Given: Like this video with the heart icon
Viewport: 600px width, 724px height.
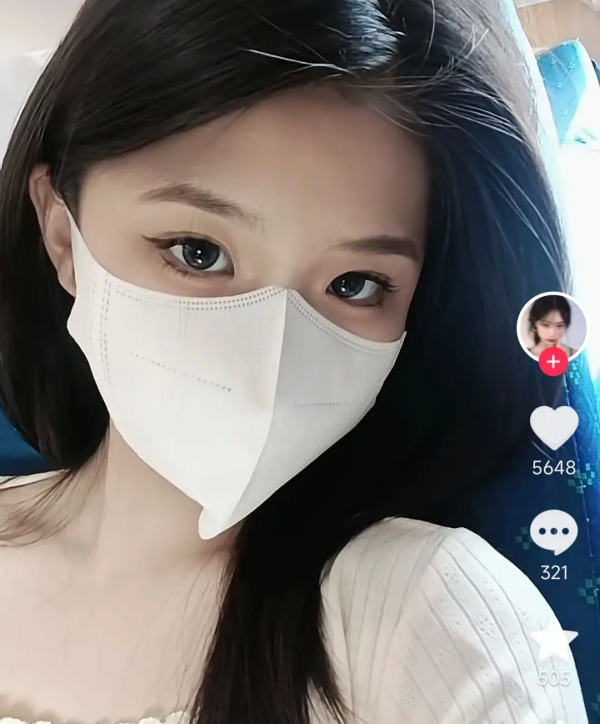Looking at the screenshot, I should point(553,428).
